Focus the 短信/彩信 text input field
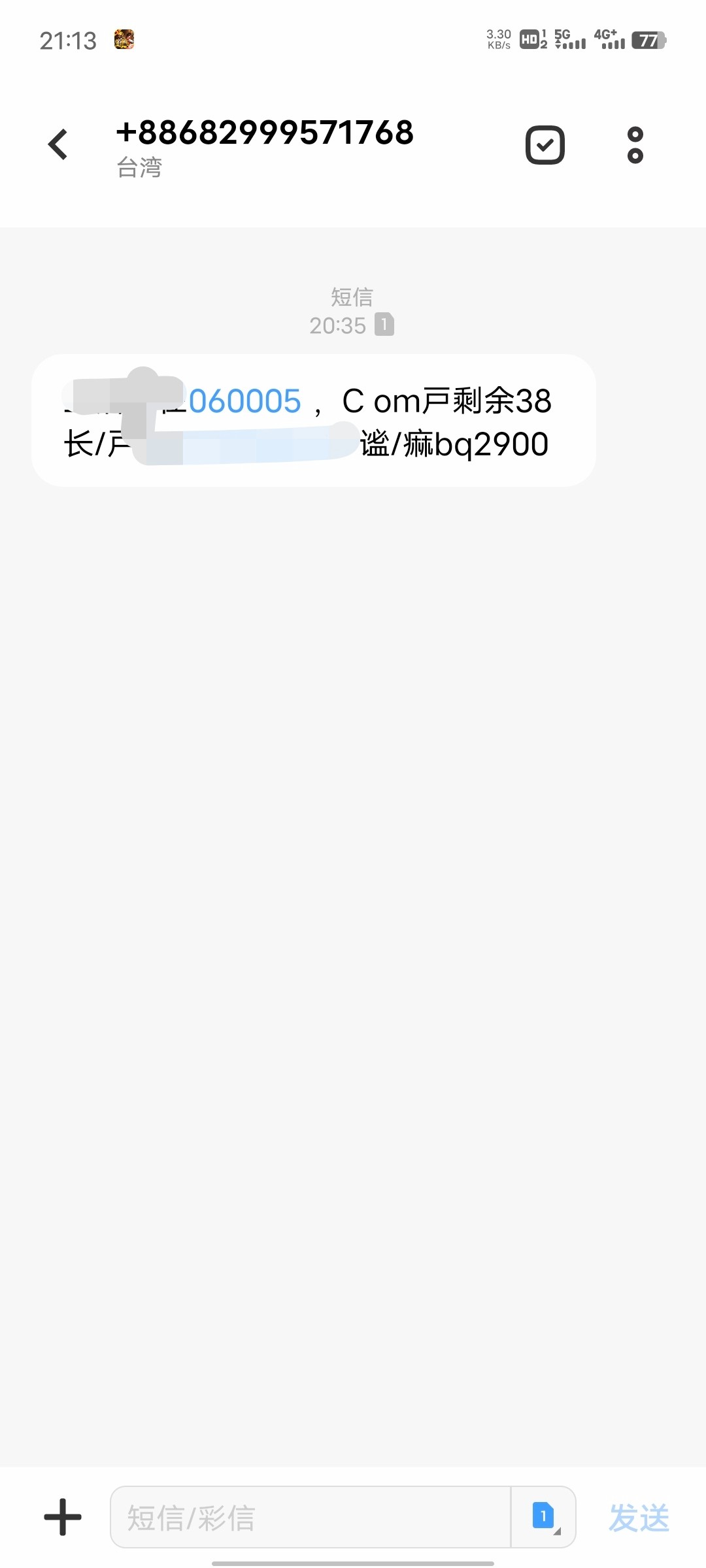Screen dimensions: 706x1568 coord(311,1517)
